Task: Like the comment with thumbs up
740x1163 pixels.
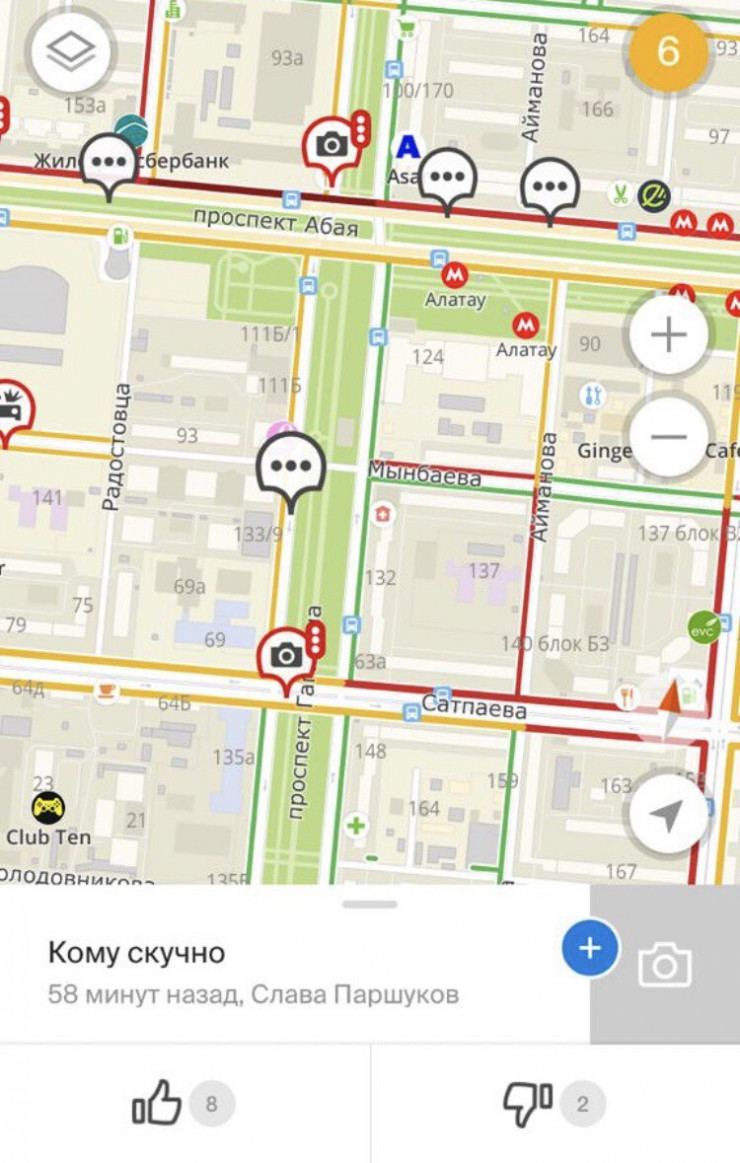Action: (158, 1104)
